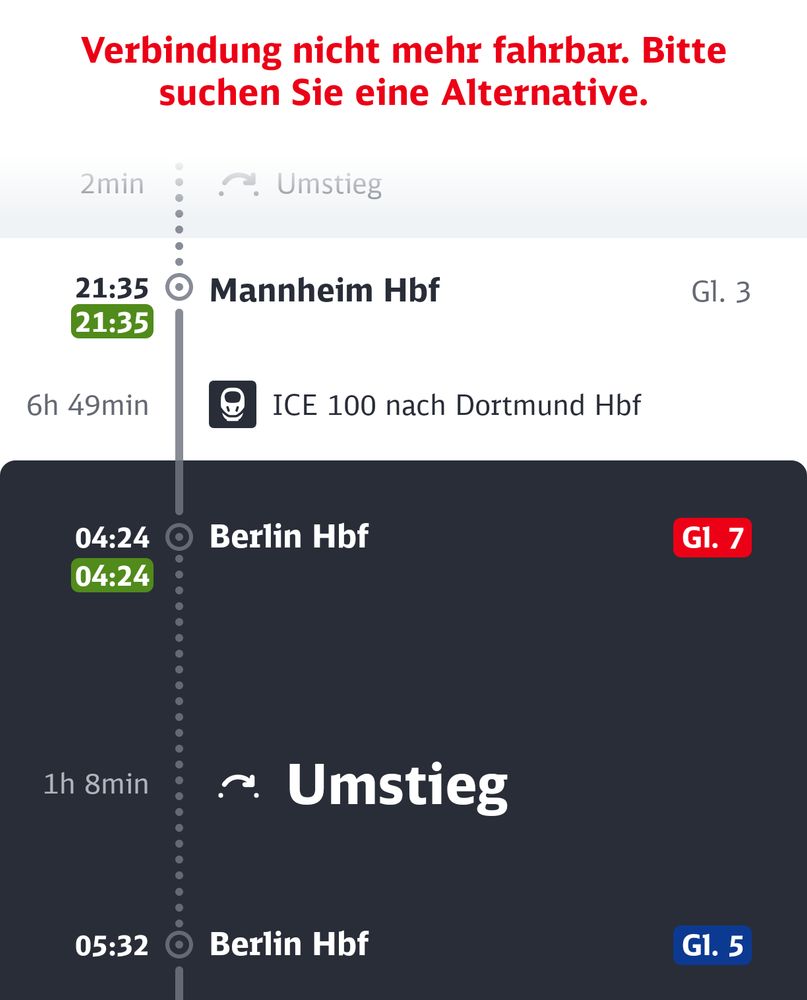
Task: Click the ICE train icon
Action: click(x=232, y=405)
